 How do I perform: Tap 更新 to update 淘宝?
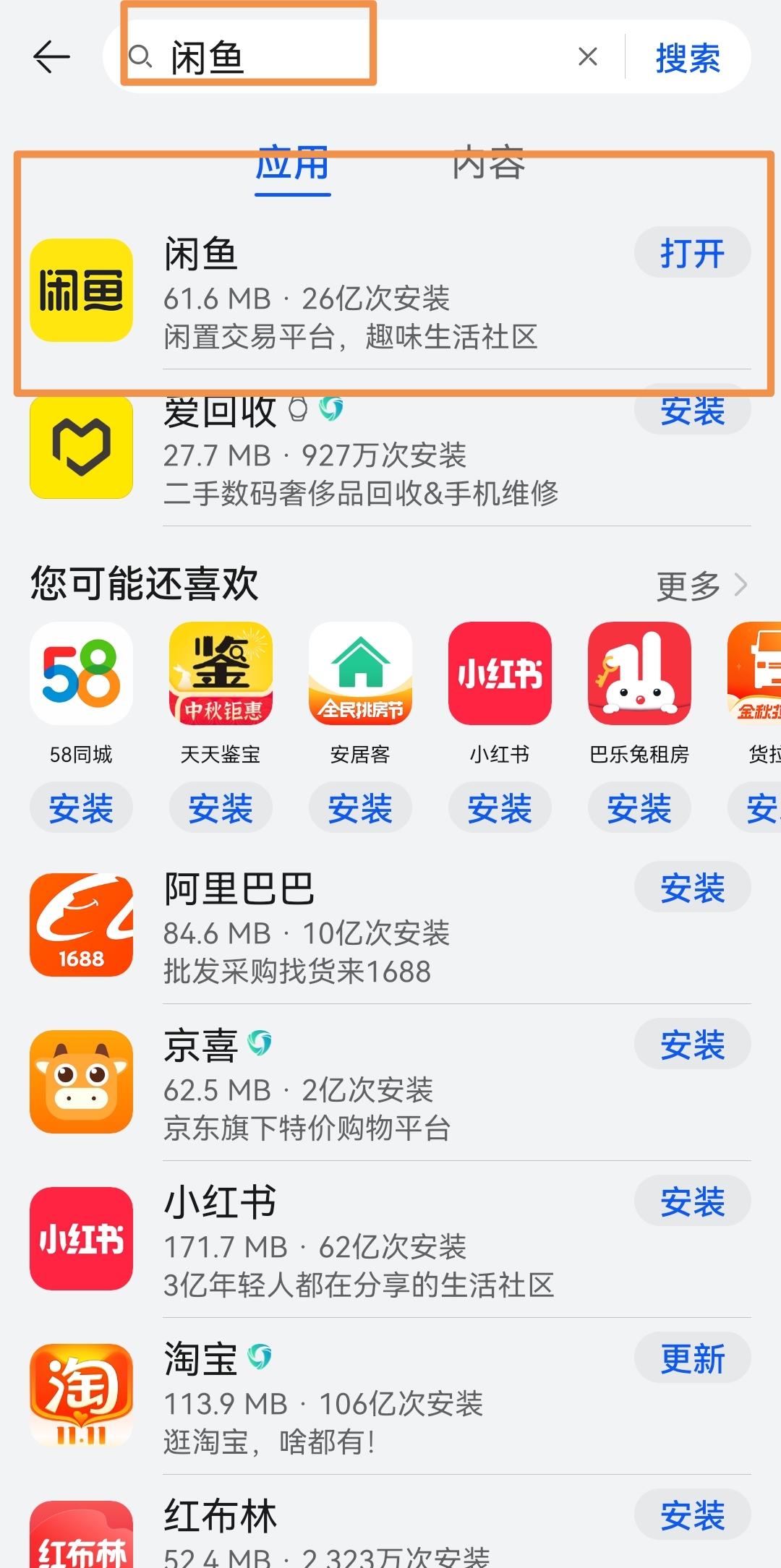pos(691,1358)
